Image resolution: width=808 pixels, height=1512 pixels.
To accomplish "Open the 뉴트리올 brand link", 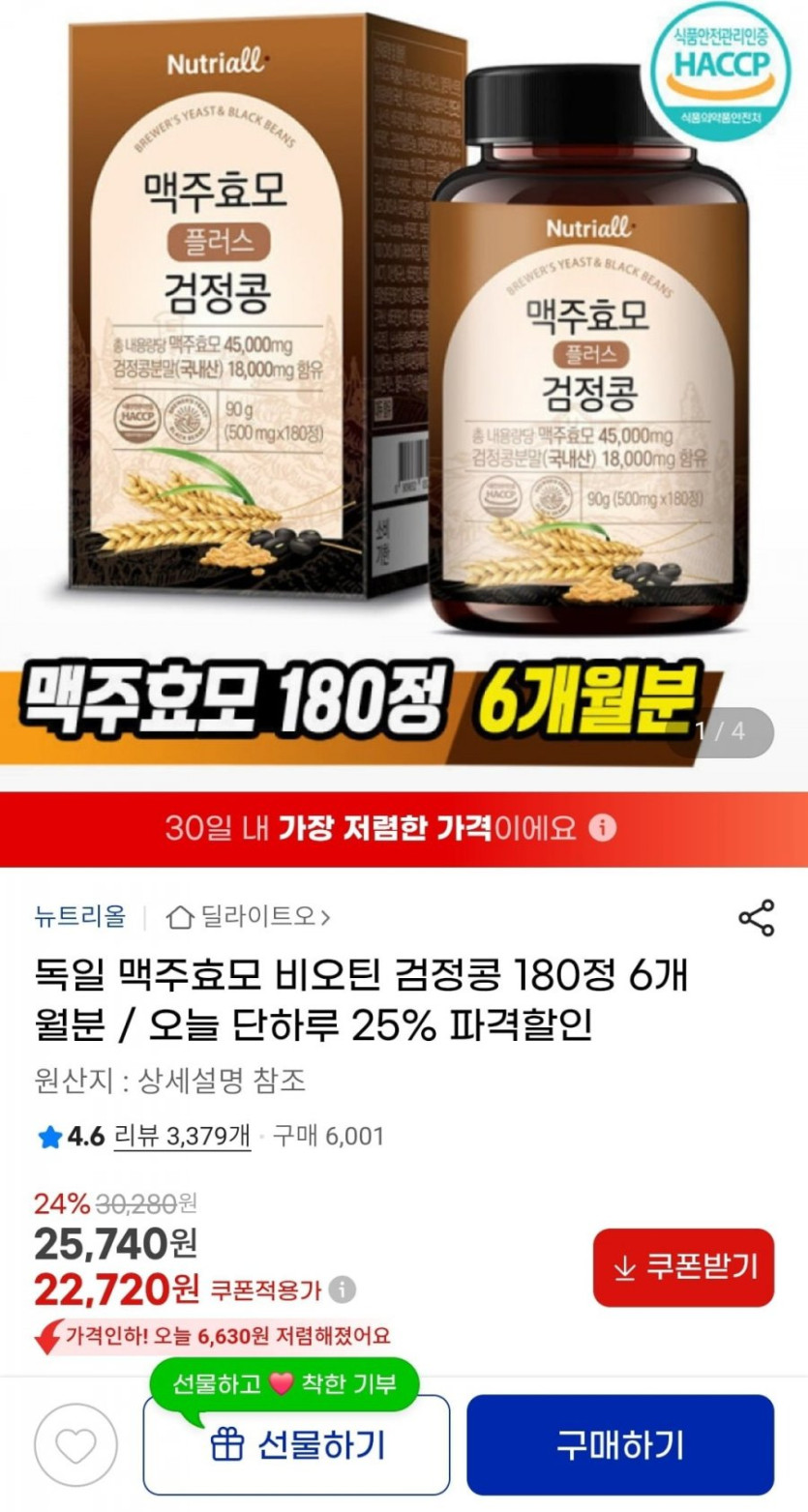I will (x=79, y=916).
